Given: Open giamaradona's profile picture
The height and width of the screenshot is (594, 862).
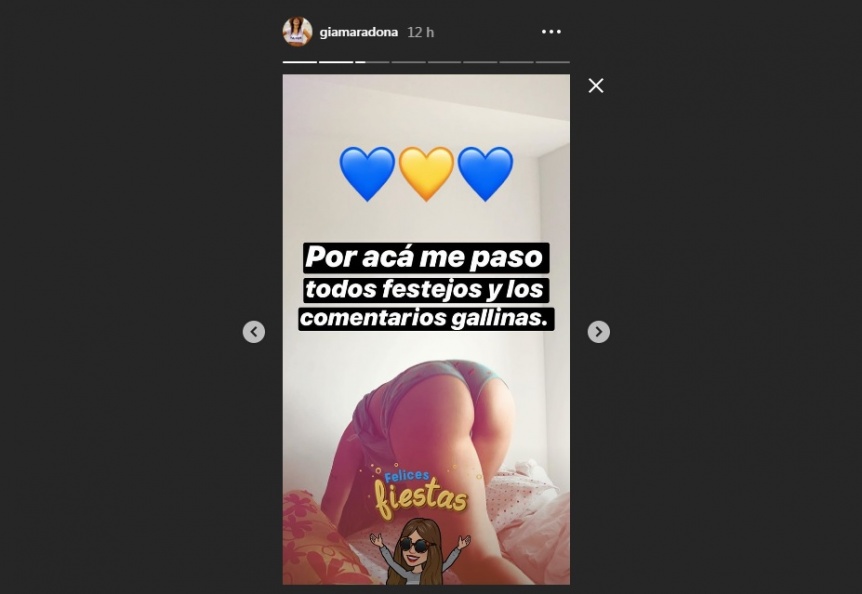Looking at the screenshot, I should click(297, 32).
